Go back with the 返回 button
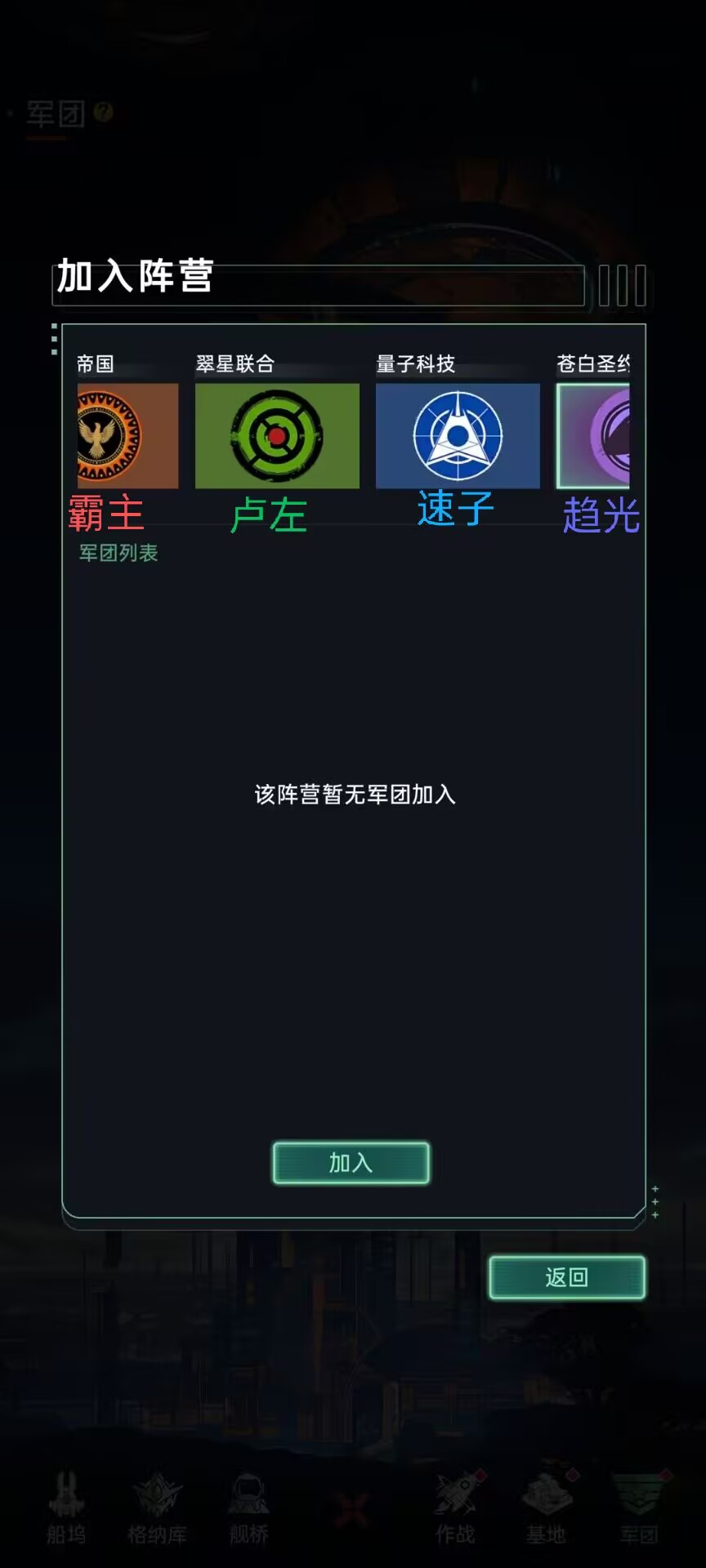 pyautogui.click(x=566, y=1276)
